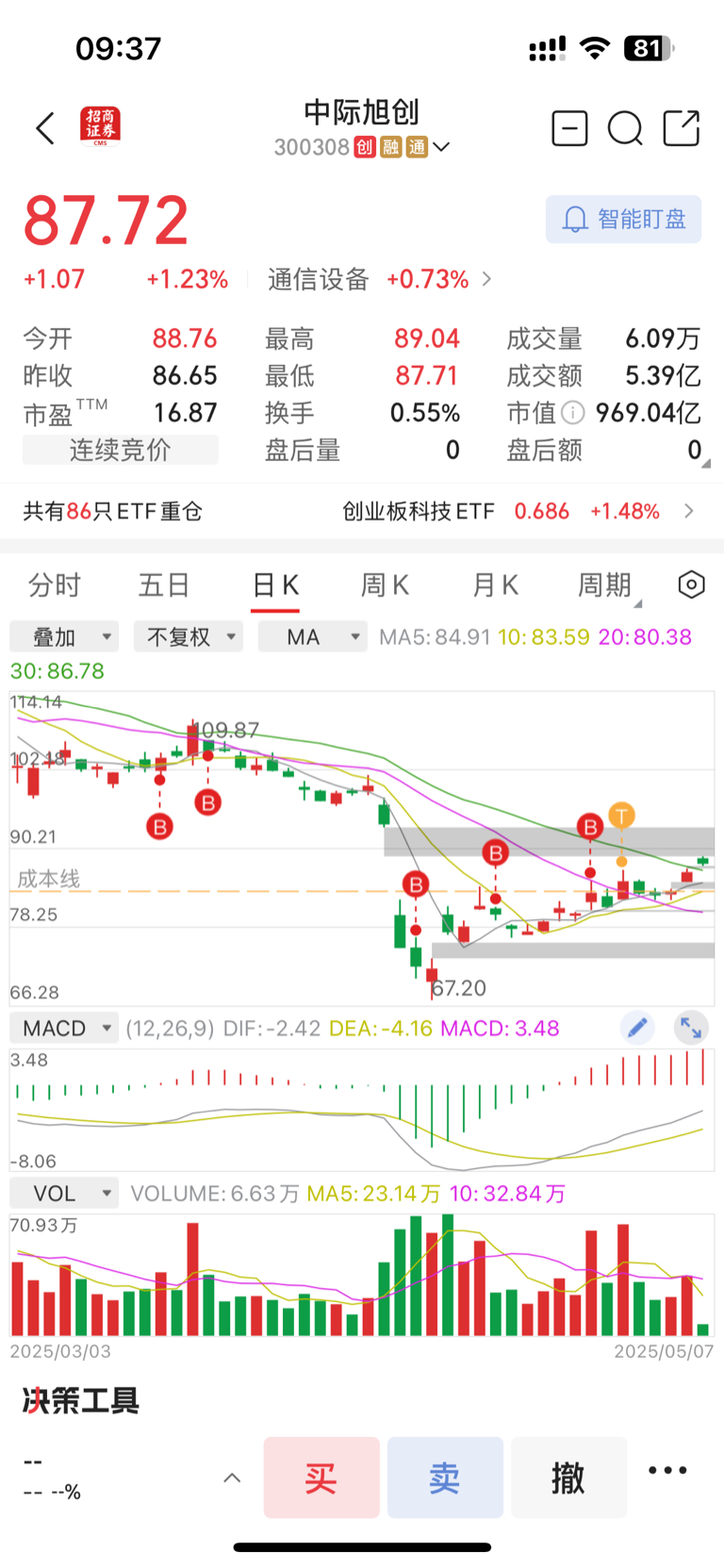The width and height of the screenshot is (724, 1568).
Task: Open chart settings hexagon icon
Action: (x=691, y=585)
